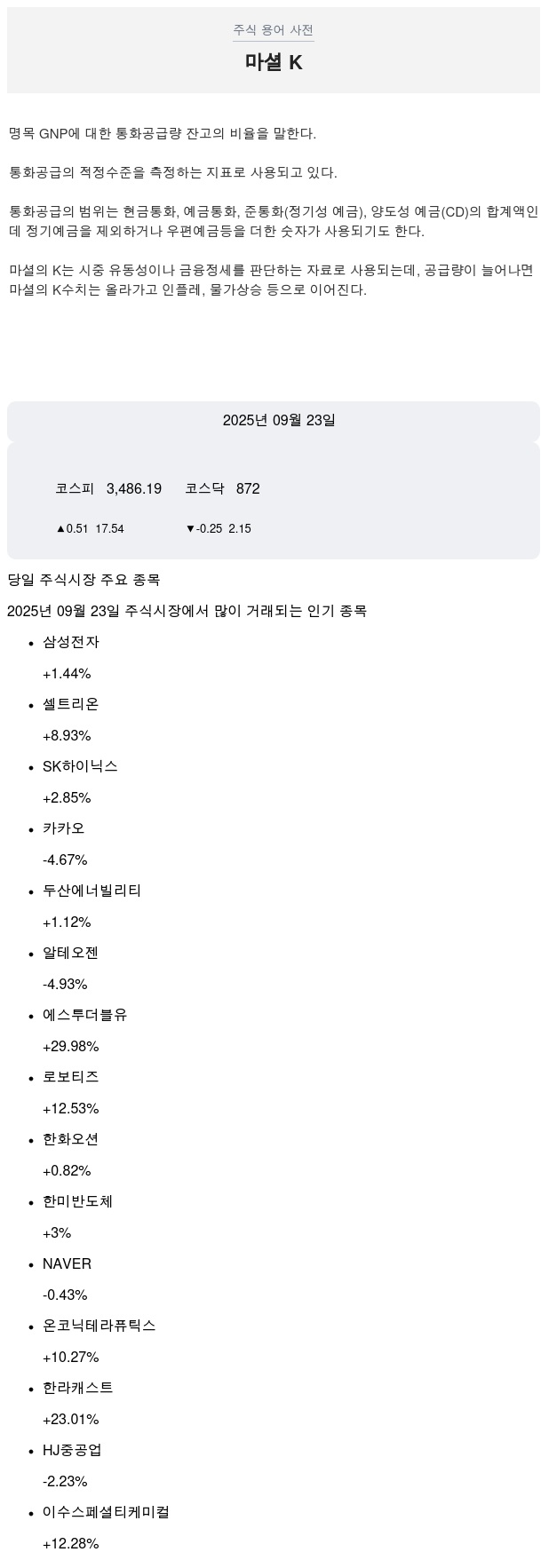
Task: View 로보티즈 stock details
Action: coord(71,1077)
